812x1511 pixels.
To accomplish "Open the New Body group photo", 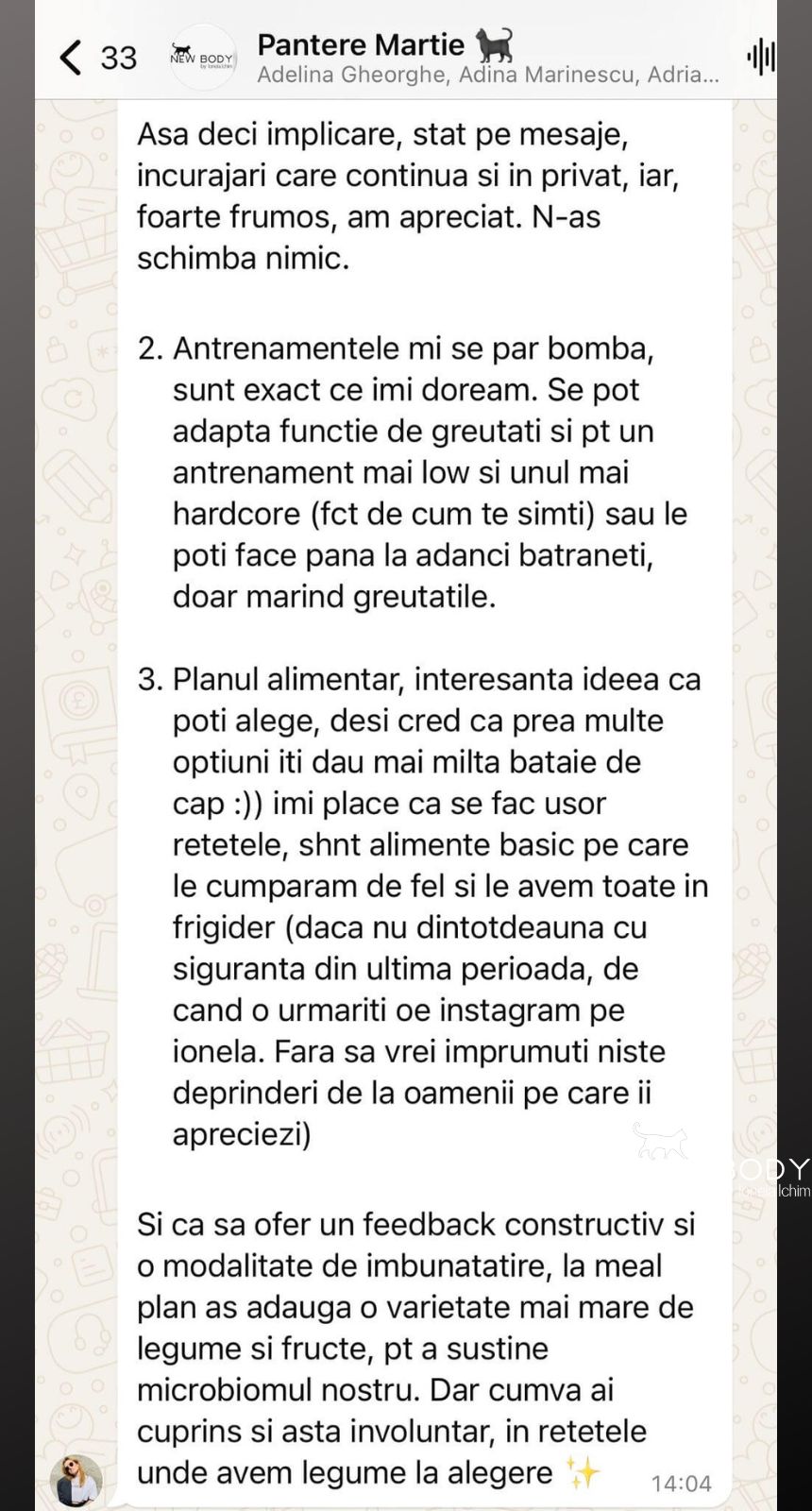I will (202, 57).
